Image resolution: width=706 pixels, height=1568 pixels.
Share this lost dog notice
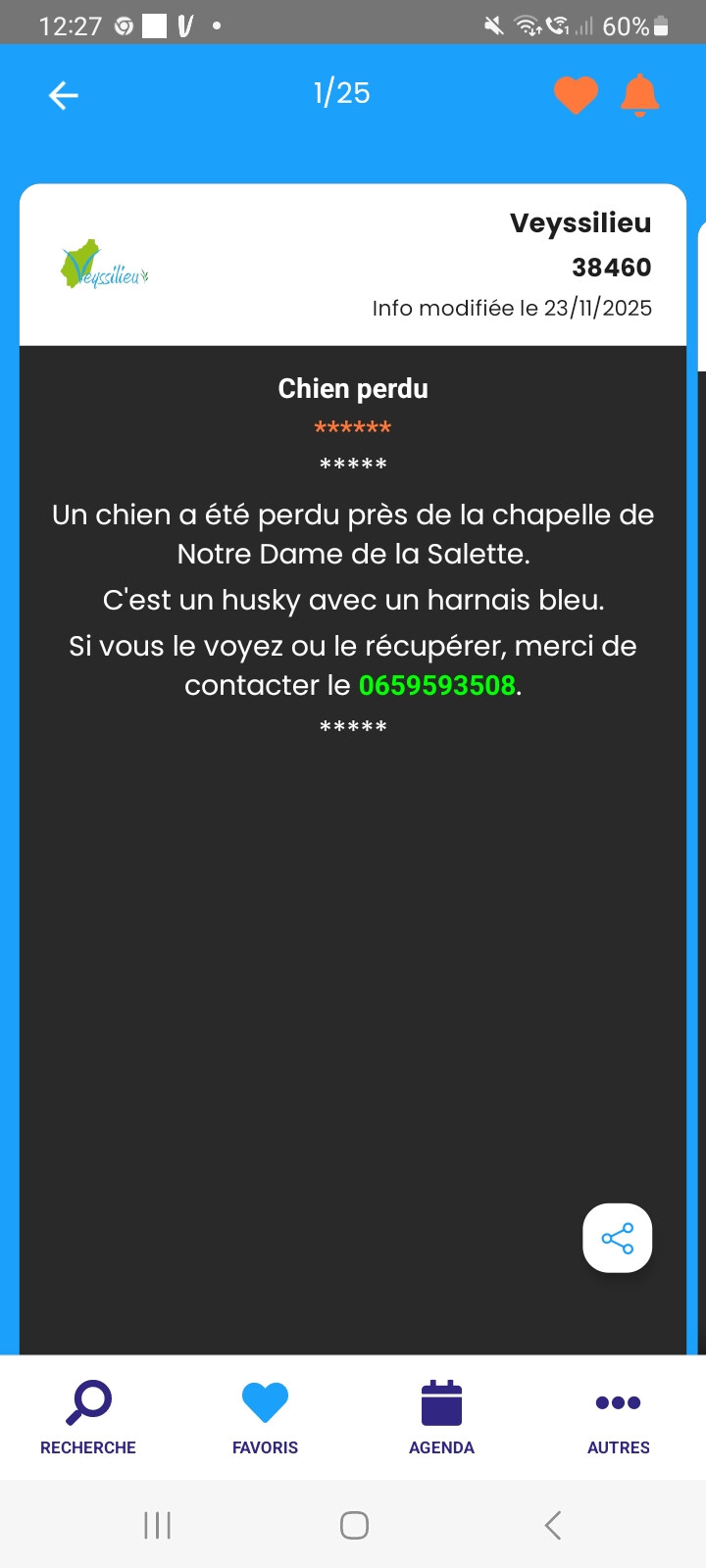pos(618,1238)
